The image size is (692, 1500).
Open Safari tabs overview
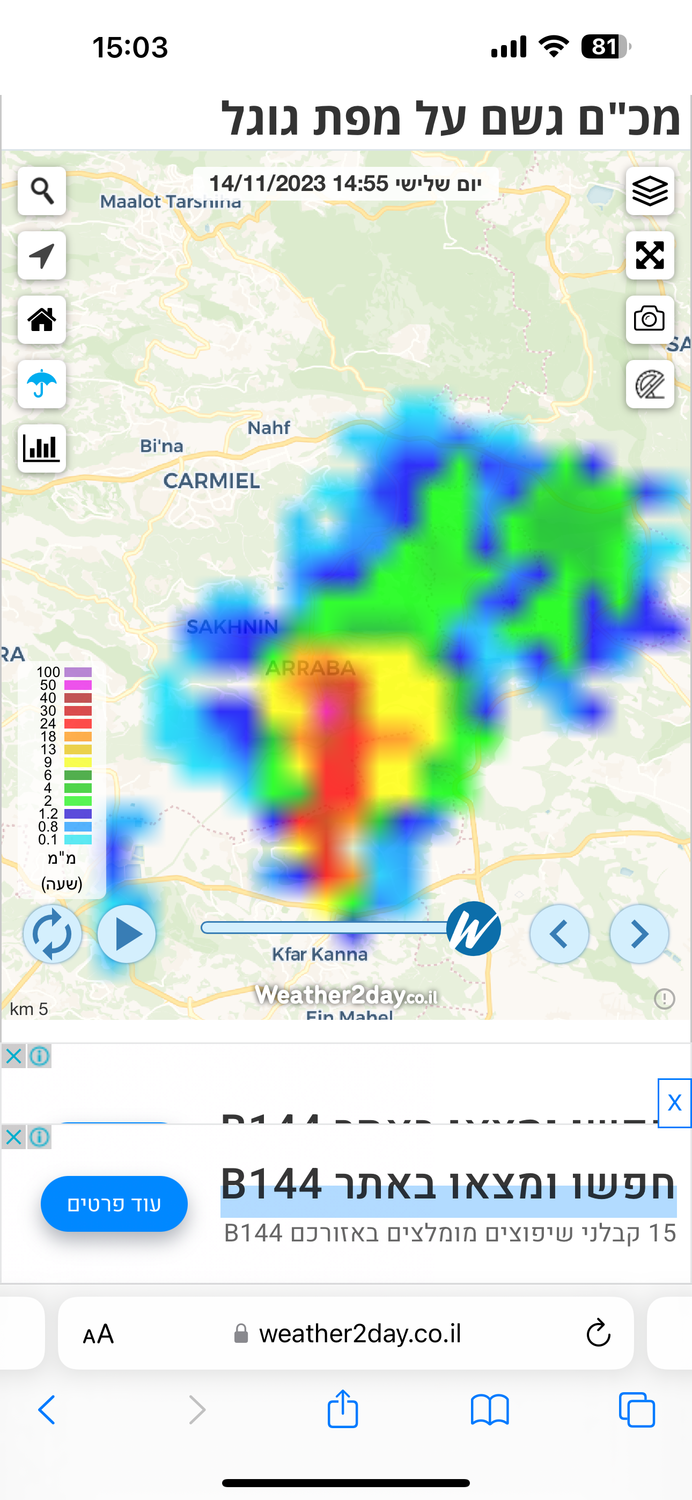[x=636, y=1410]
